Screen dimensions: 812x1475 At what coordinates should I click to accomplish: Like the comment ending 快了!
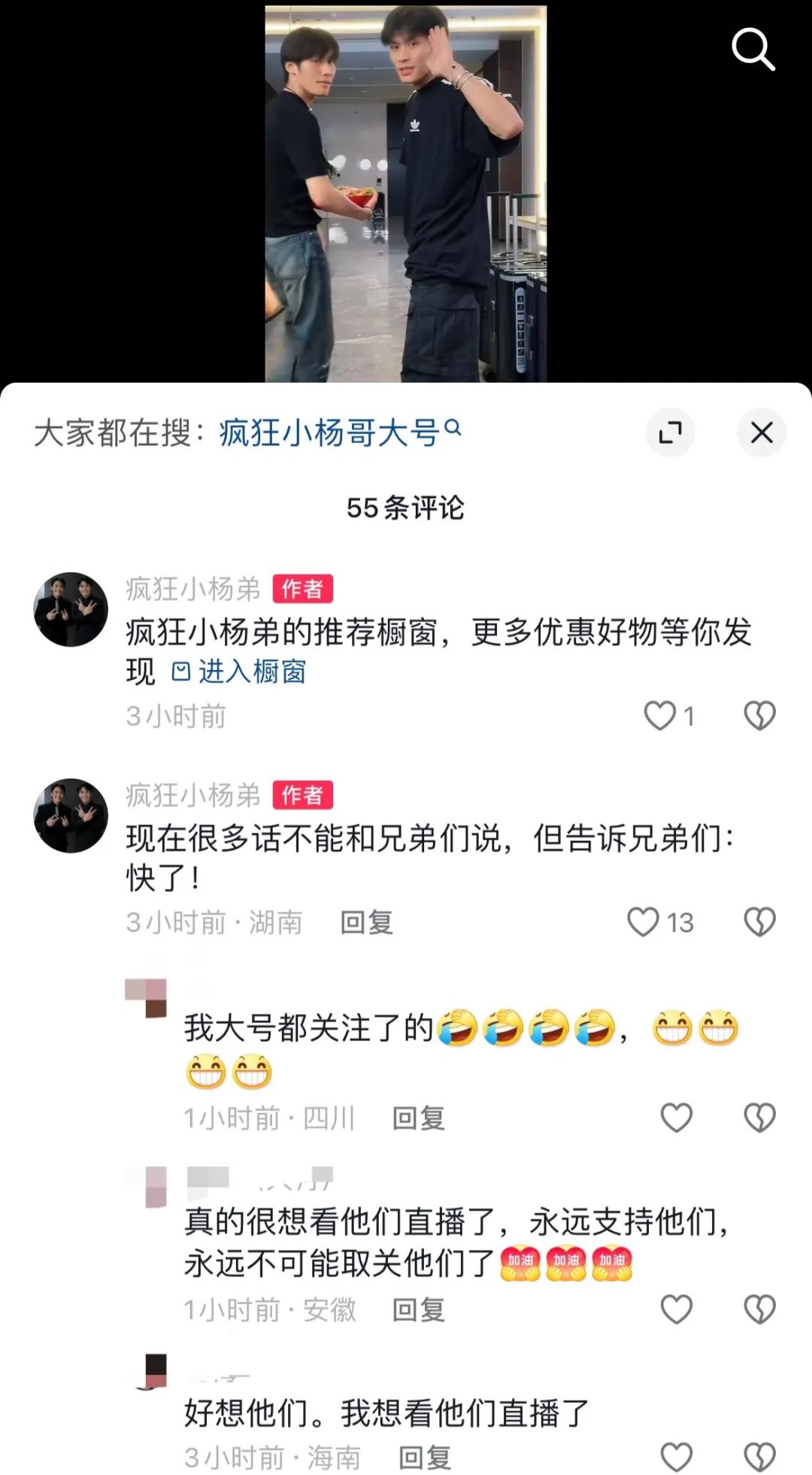(x=644, y=921)
